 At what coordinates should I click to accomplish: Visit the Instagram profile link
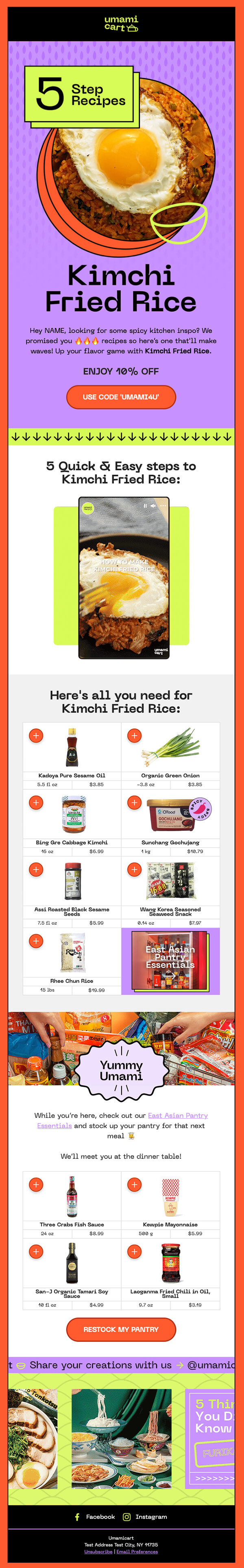(146, 1516)
